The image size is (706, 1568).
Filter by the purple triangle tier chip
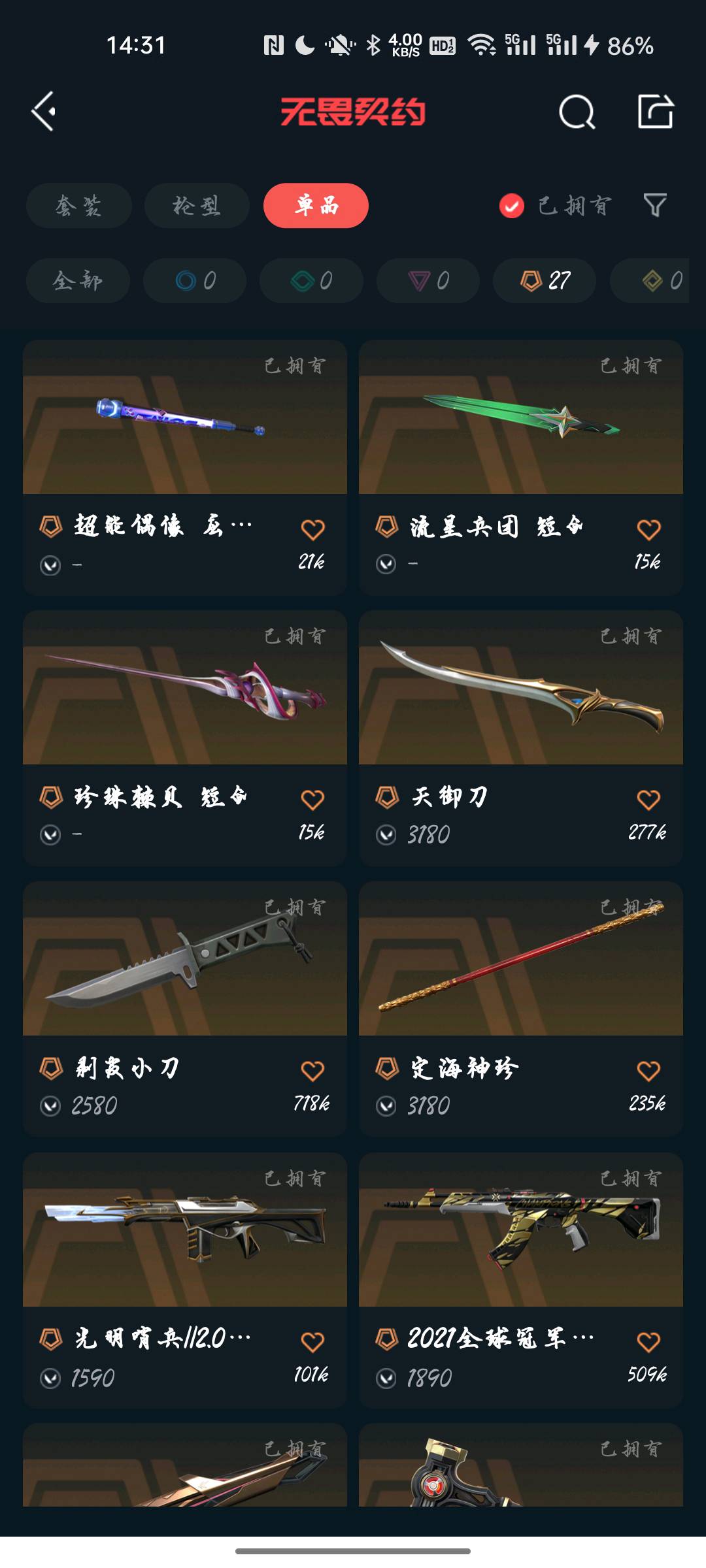click(x=428, y=281)
